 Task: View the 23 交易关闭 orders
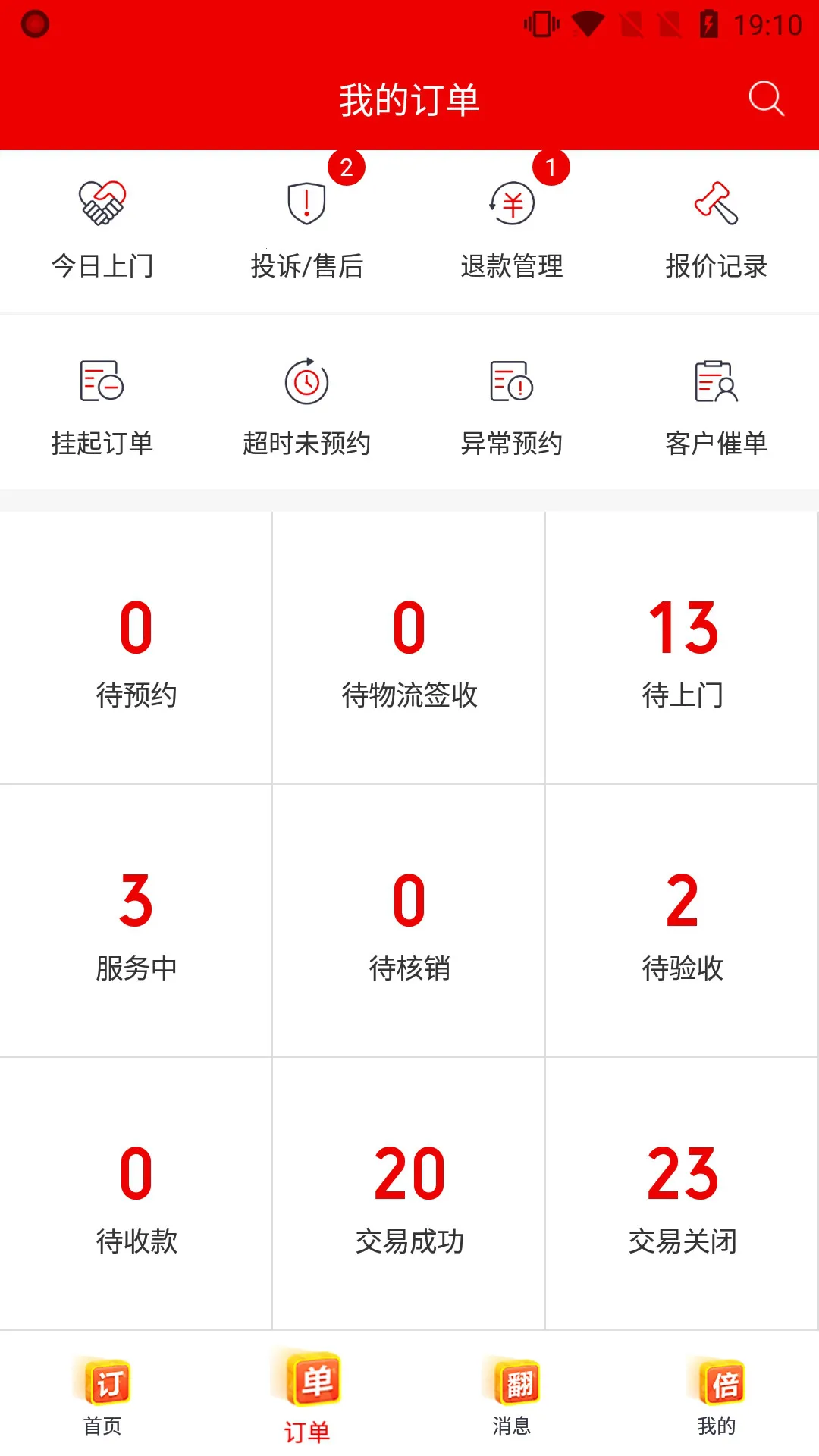[682, 1194]
